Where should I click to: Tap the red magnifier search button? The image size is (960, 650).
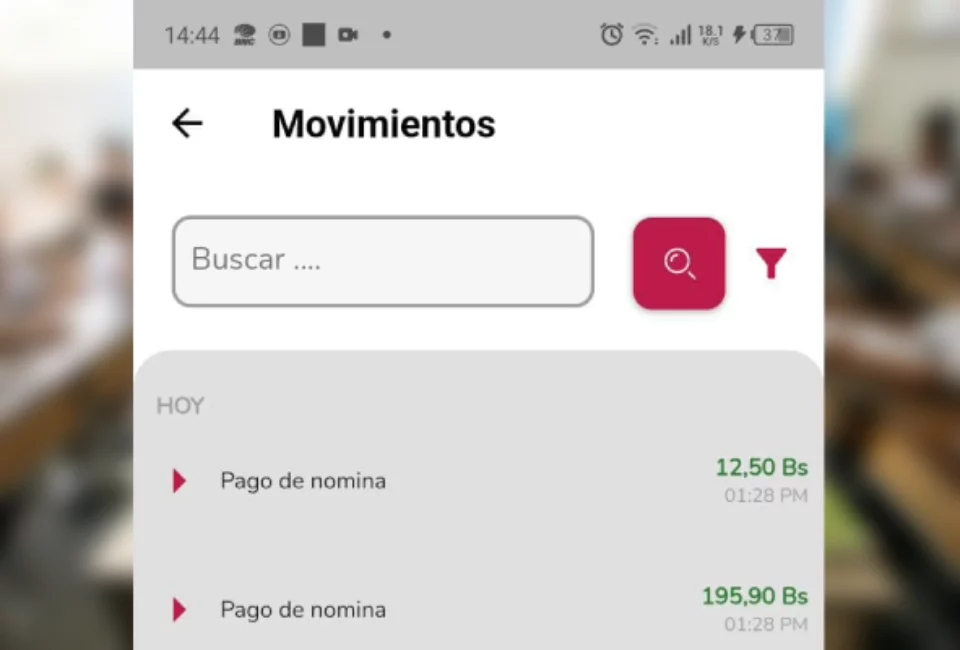coord(679,263)
